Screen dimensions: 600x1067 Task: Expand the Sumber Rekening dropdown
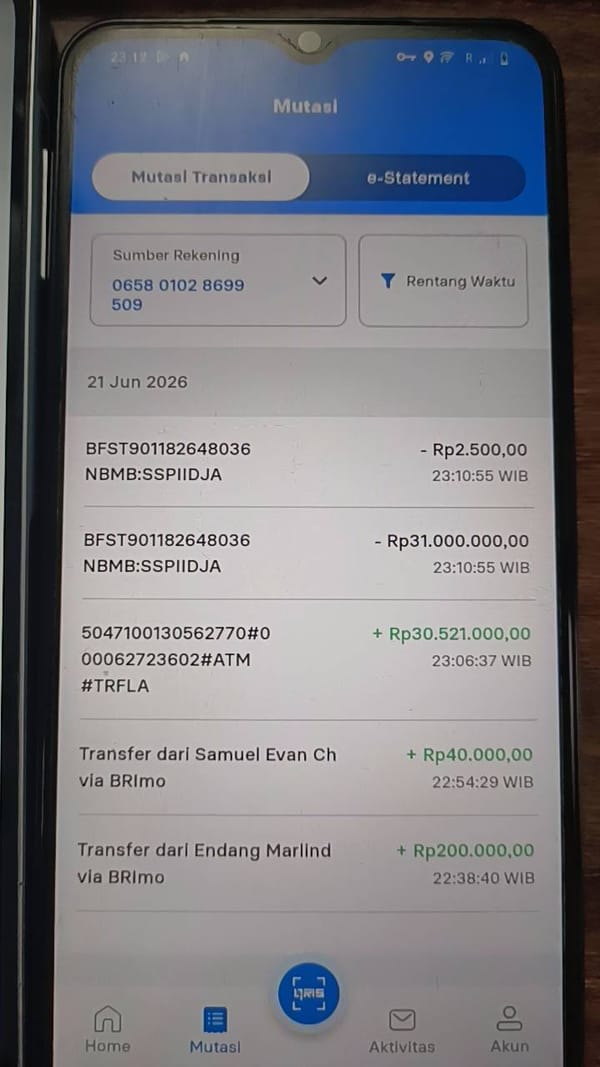coord(218,280)
